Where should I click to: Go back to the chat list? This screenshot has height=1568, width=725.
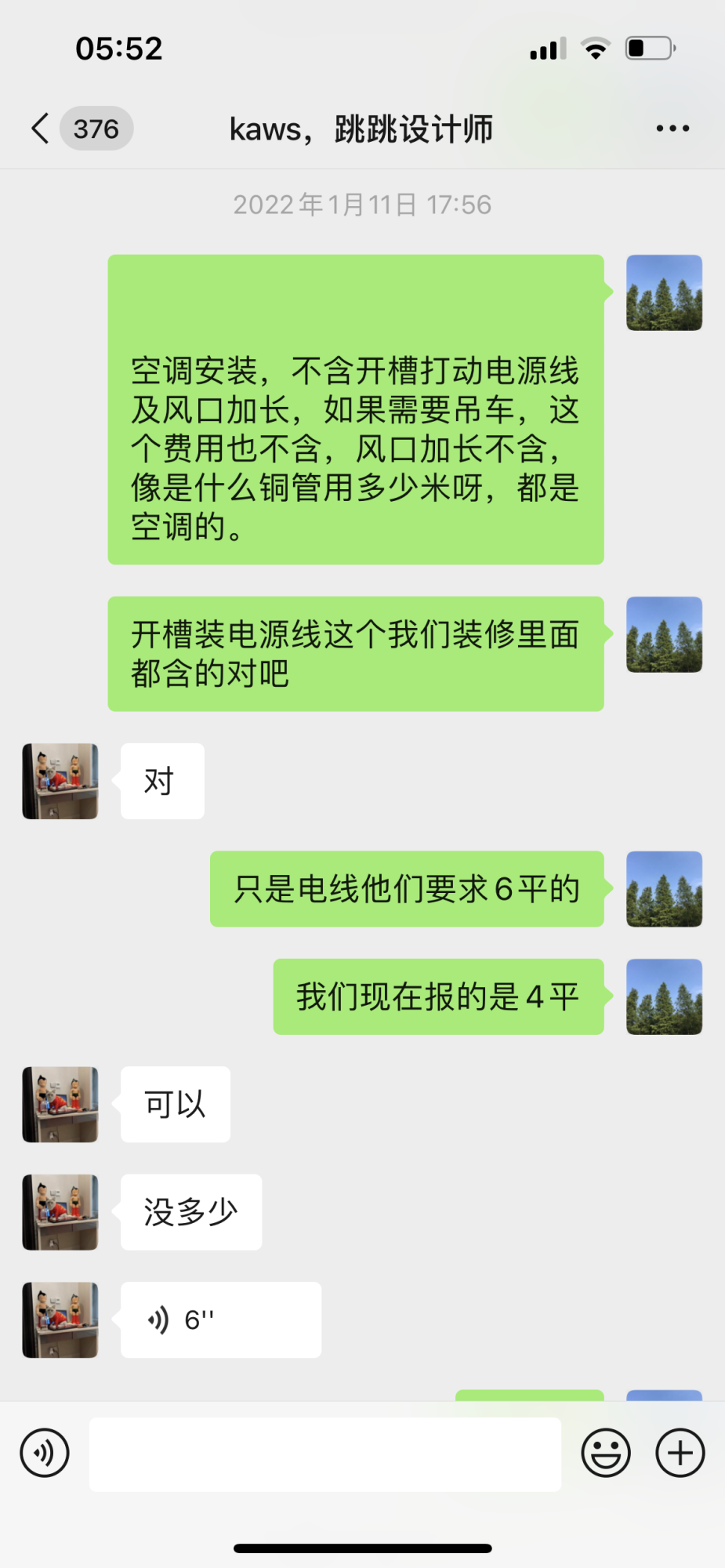pyautogui.click(x=41, y=129)
